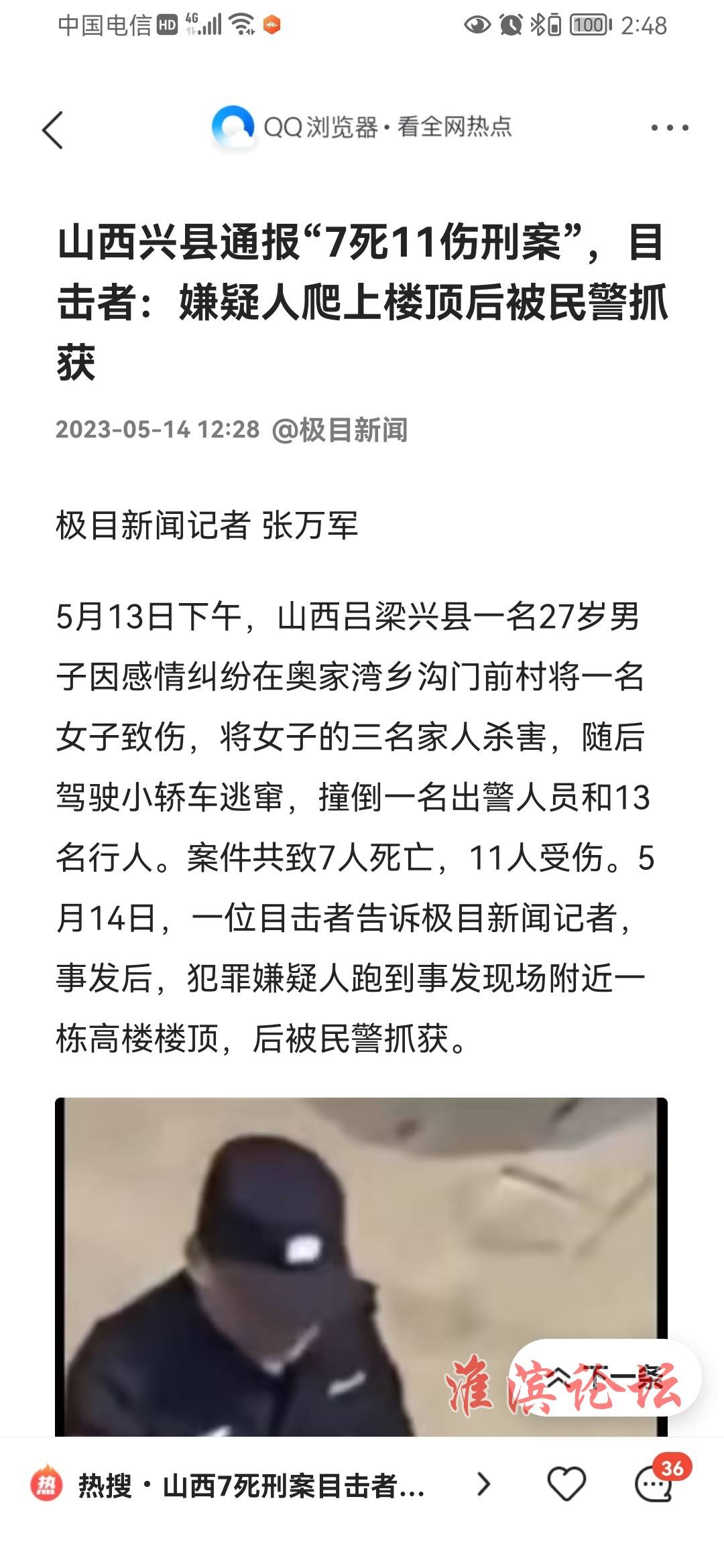The image size is (724, 1568).
Task: Open the @极目新闻 source account
Action: pyautogui.click(x=340, y=430)
